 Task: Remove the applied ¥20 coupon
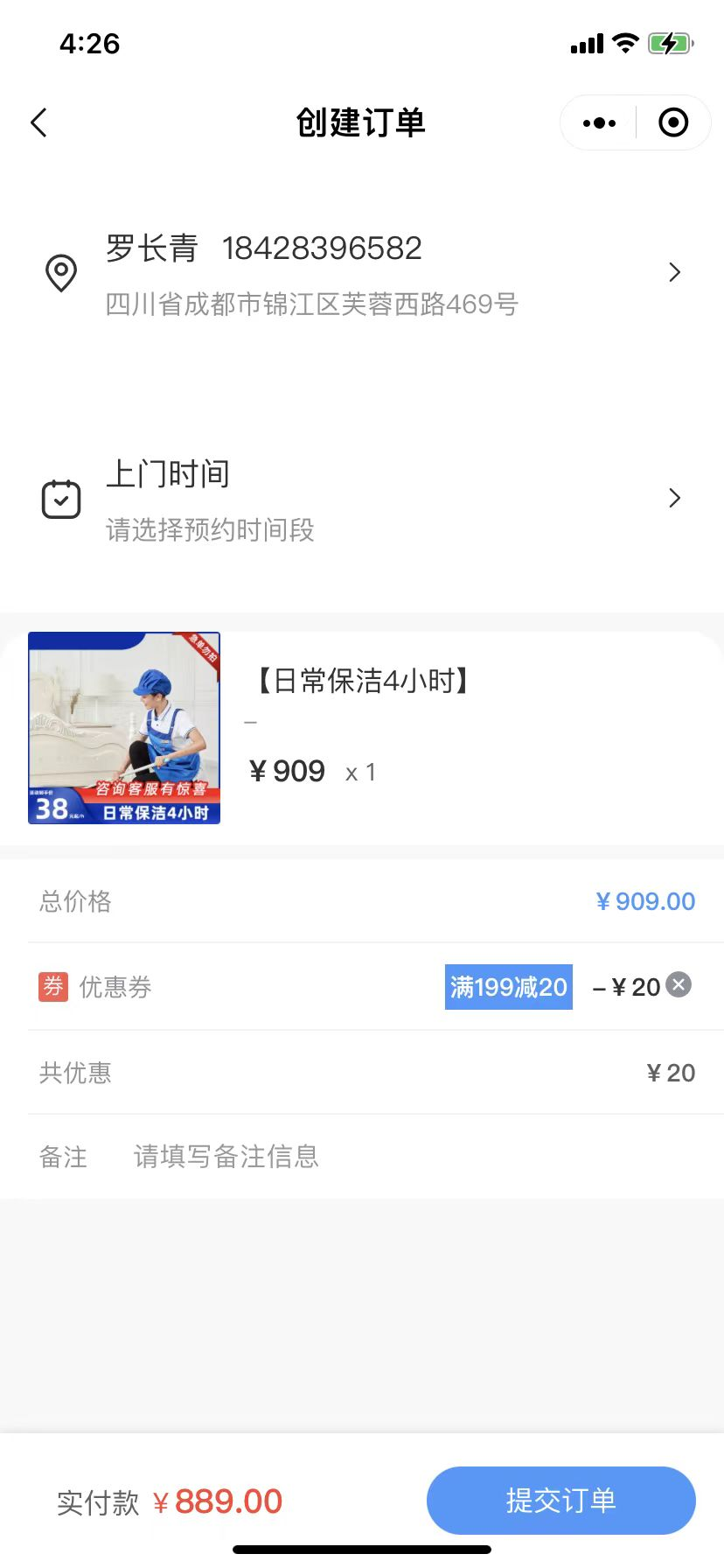(679, 985)
